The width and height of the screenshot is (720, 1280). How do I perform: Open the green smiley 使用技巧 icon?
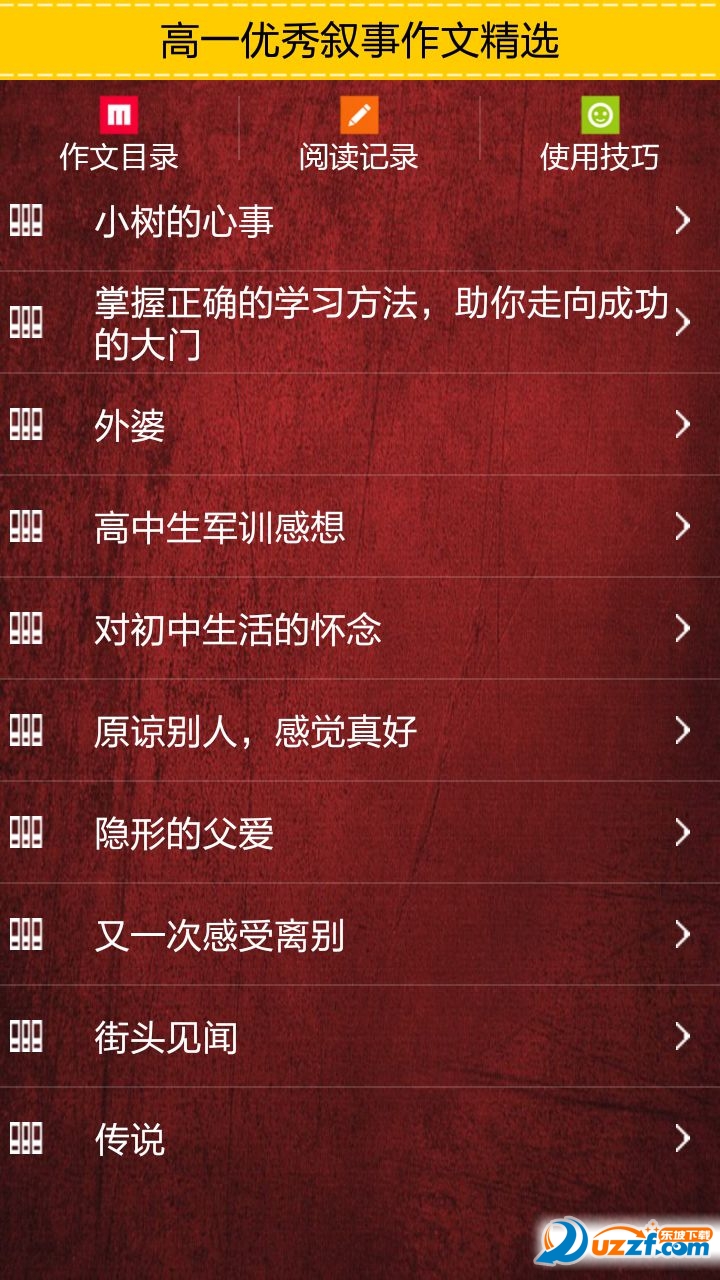pyautogui.click(x=598, y=115)
